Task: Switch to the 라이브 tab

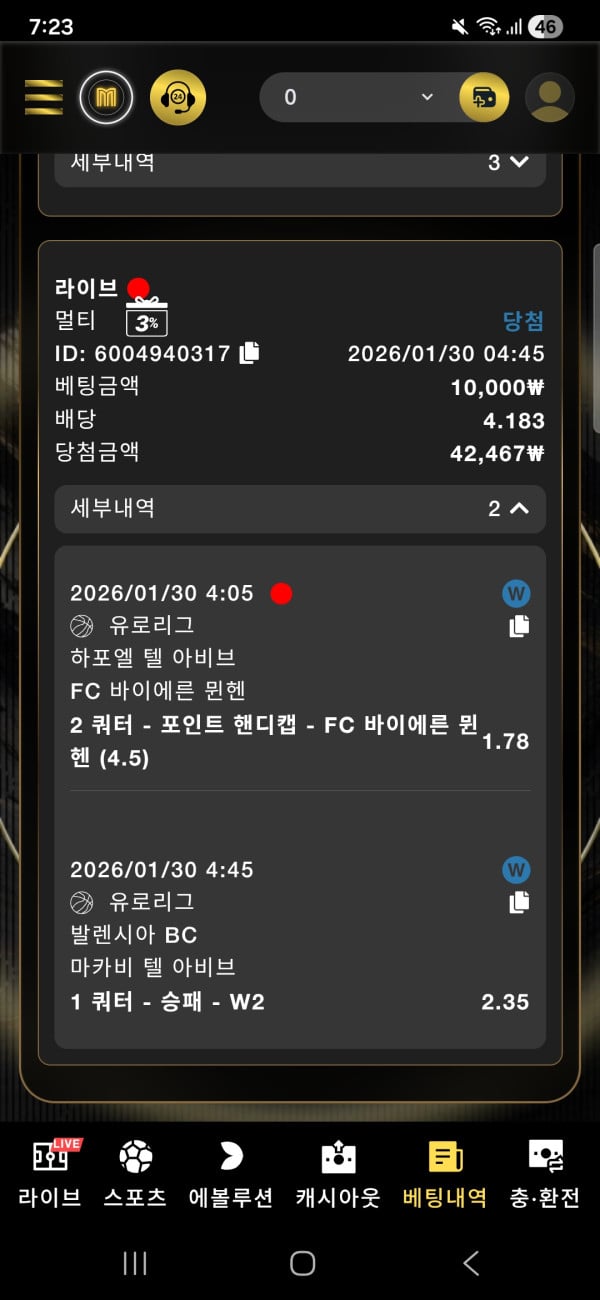Action: 50,1174
